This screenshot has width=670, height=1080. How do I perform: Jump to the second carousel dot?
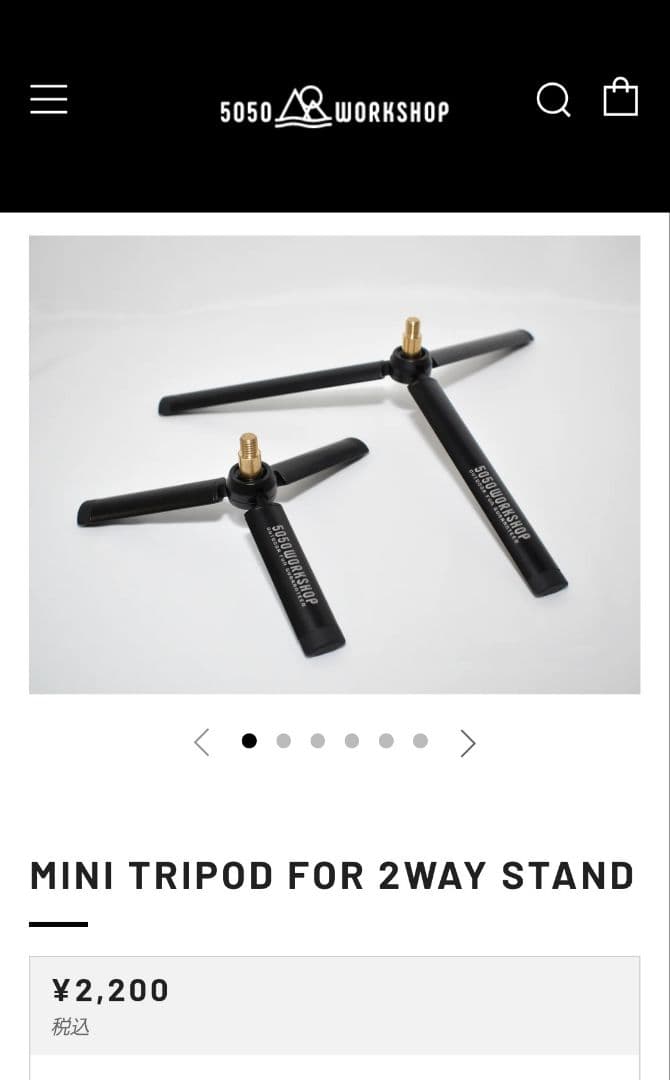tap(284, 741)
